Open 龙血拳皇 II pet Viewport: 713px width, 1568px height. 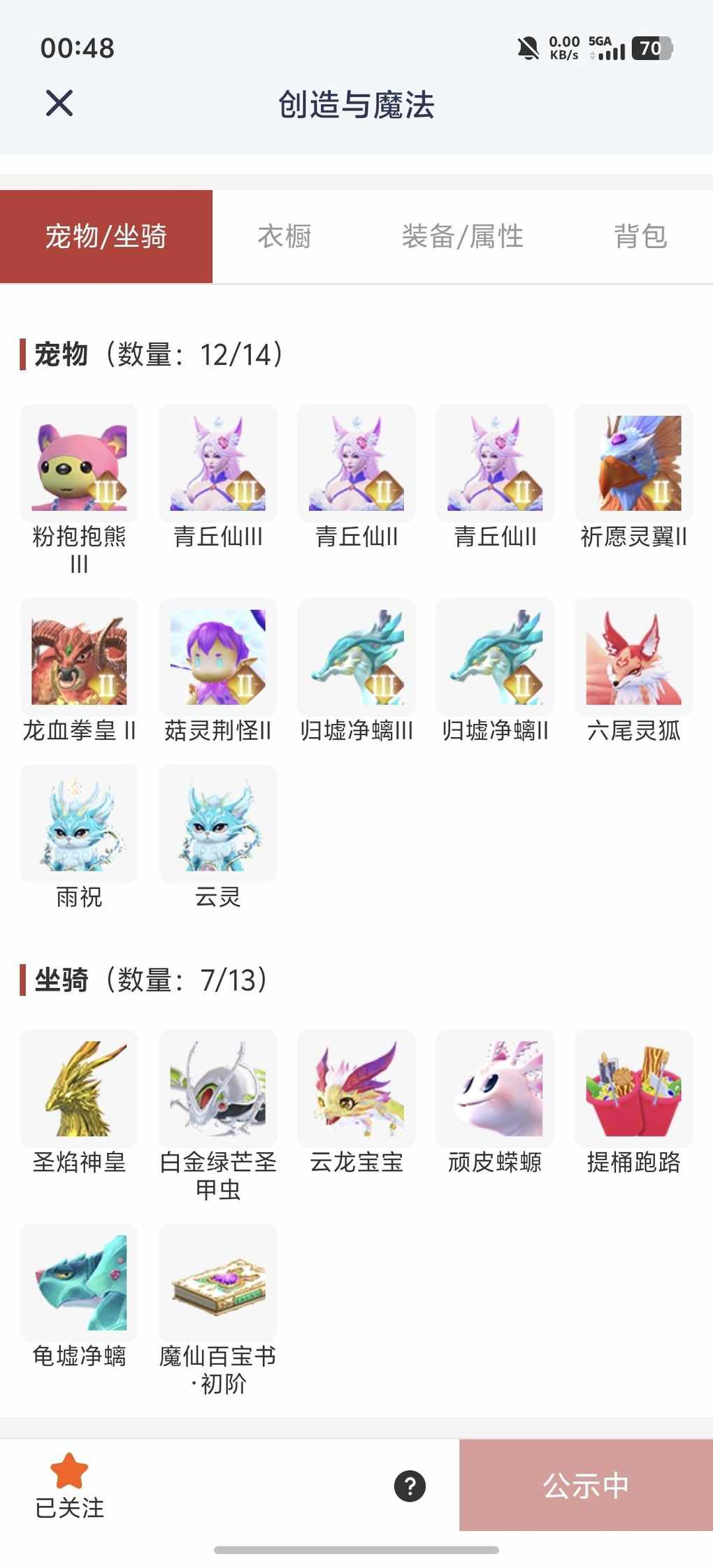[79, 657]
